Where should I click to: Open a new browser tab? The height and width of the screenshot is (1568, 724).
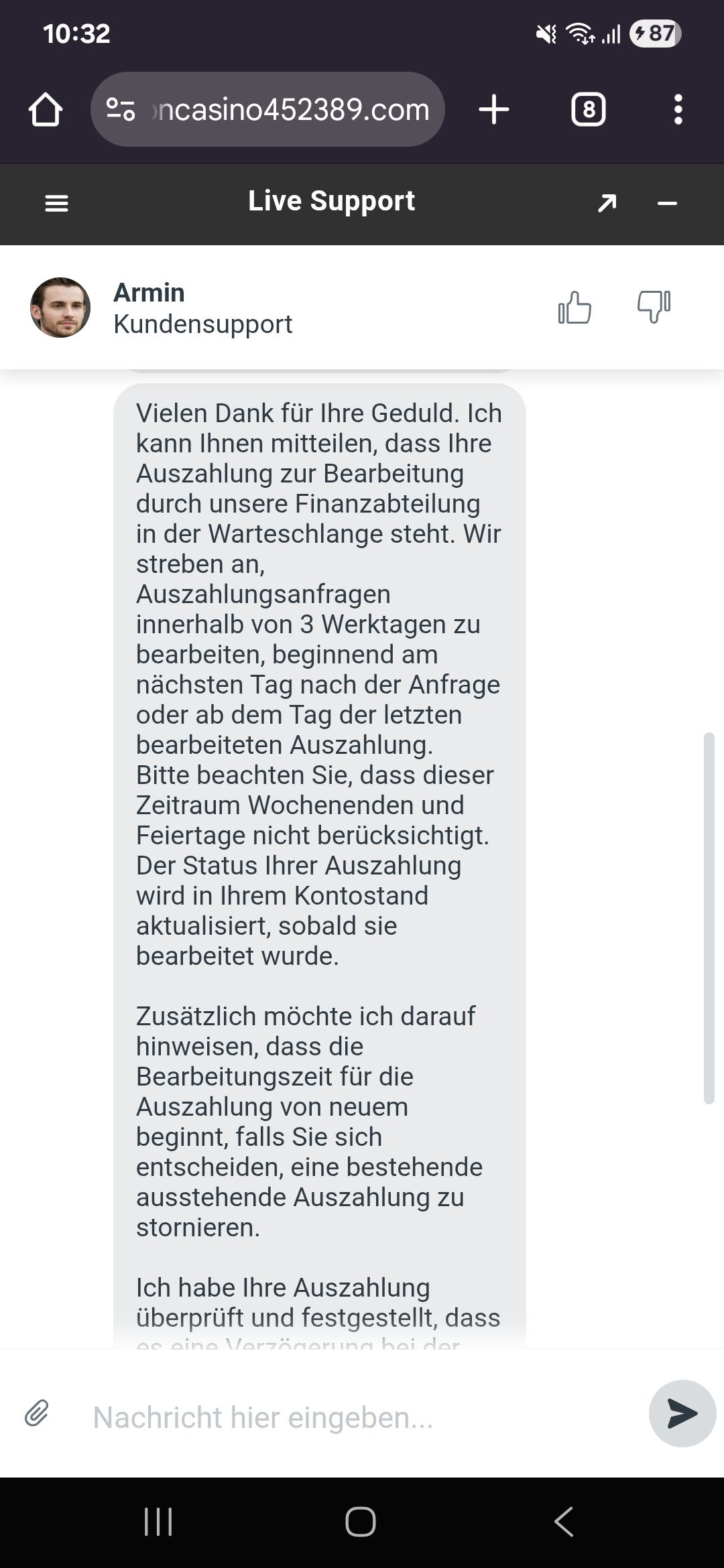494,109
